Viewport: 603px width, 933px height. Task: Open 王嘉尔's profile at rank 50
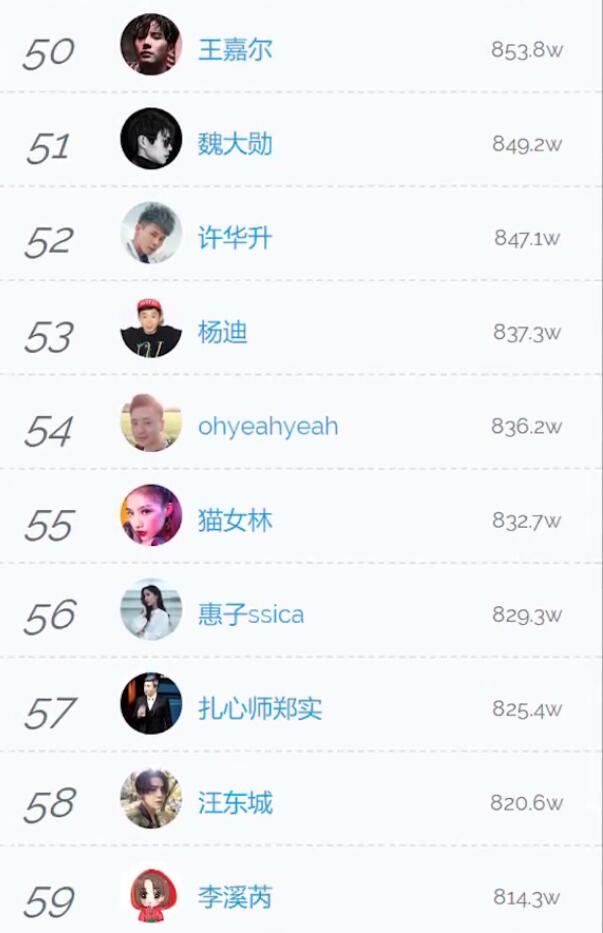[x=235, y=50]
